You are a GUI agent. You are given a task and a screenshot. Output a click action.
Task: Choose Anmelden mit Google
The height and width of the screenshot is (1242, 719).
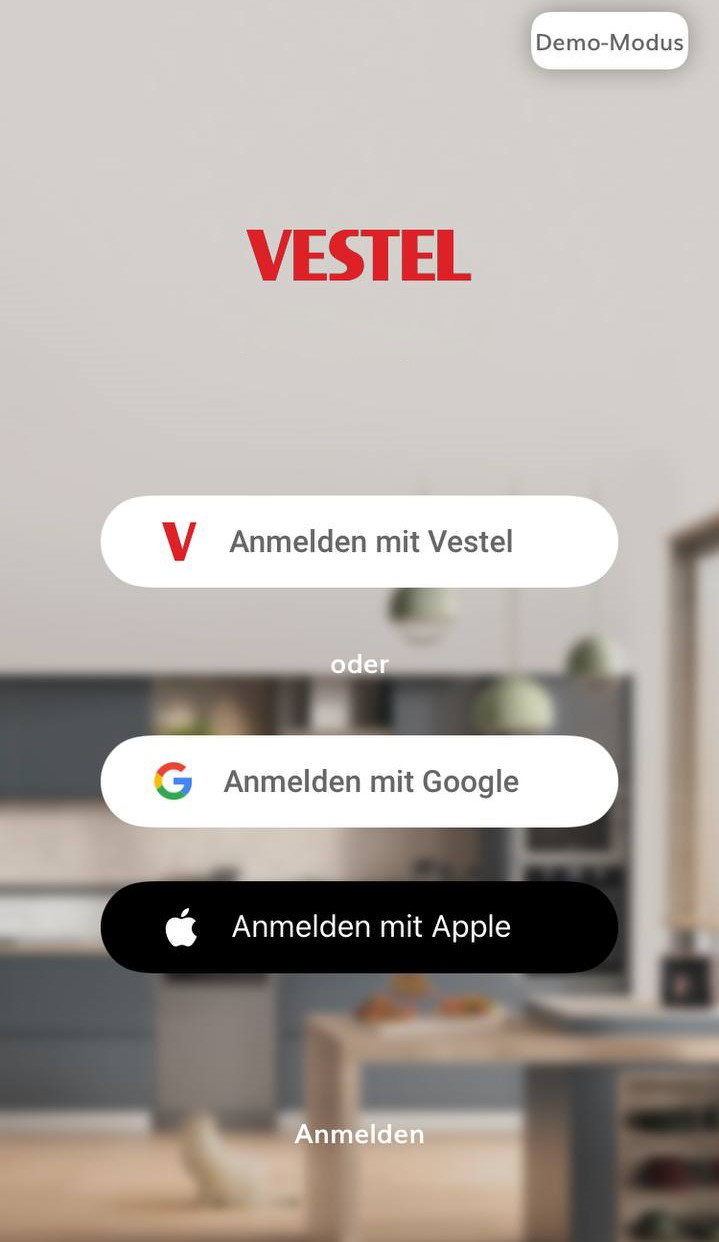[x=359, y=782]
